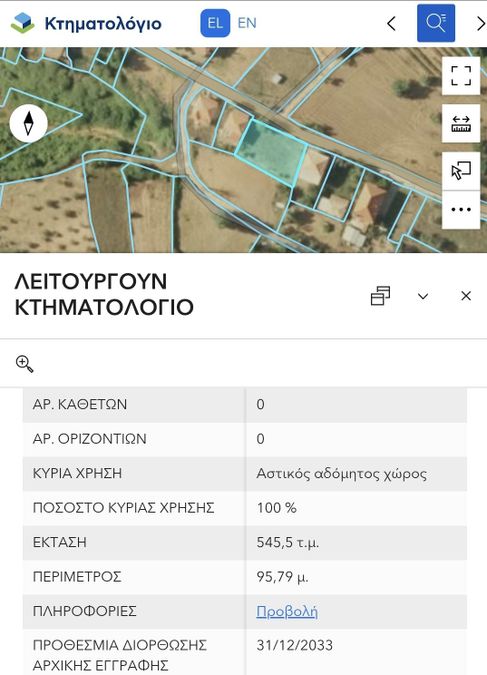Open the measure distance ruler tool
This screenshot has width=487, height=675.
[461, 124]
